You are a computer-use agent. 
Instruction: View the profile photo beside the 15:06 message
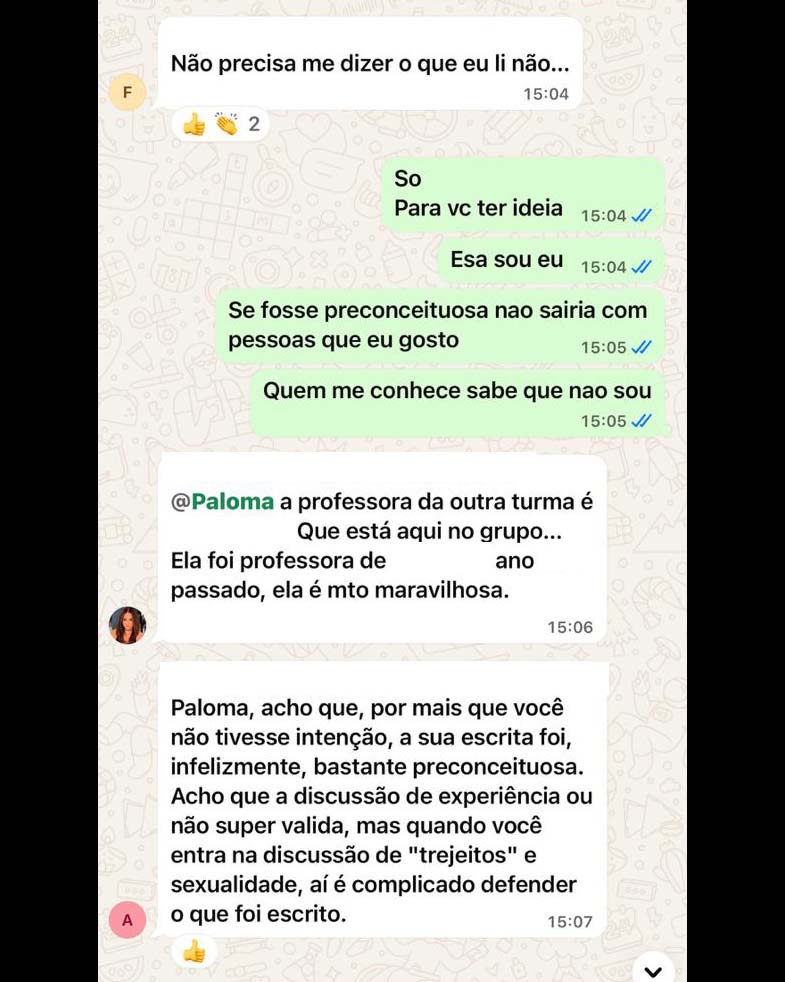point(127,625)
